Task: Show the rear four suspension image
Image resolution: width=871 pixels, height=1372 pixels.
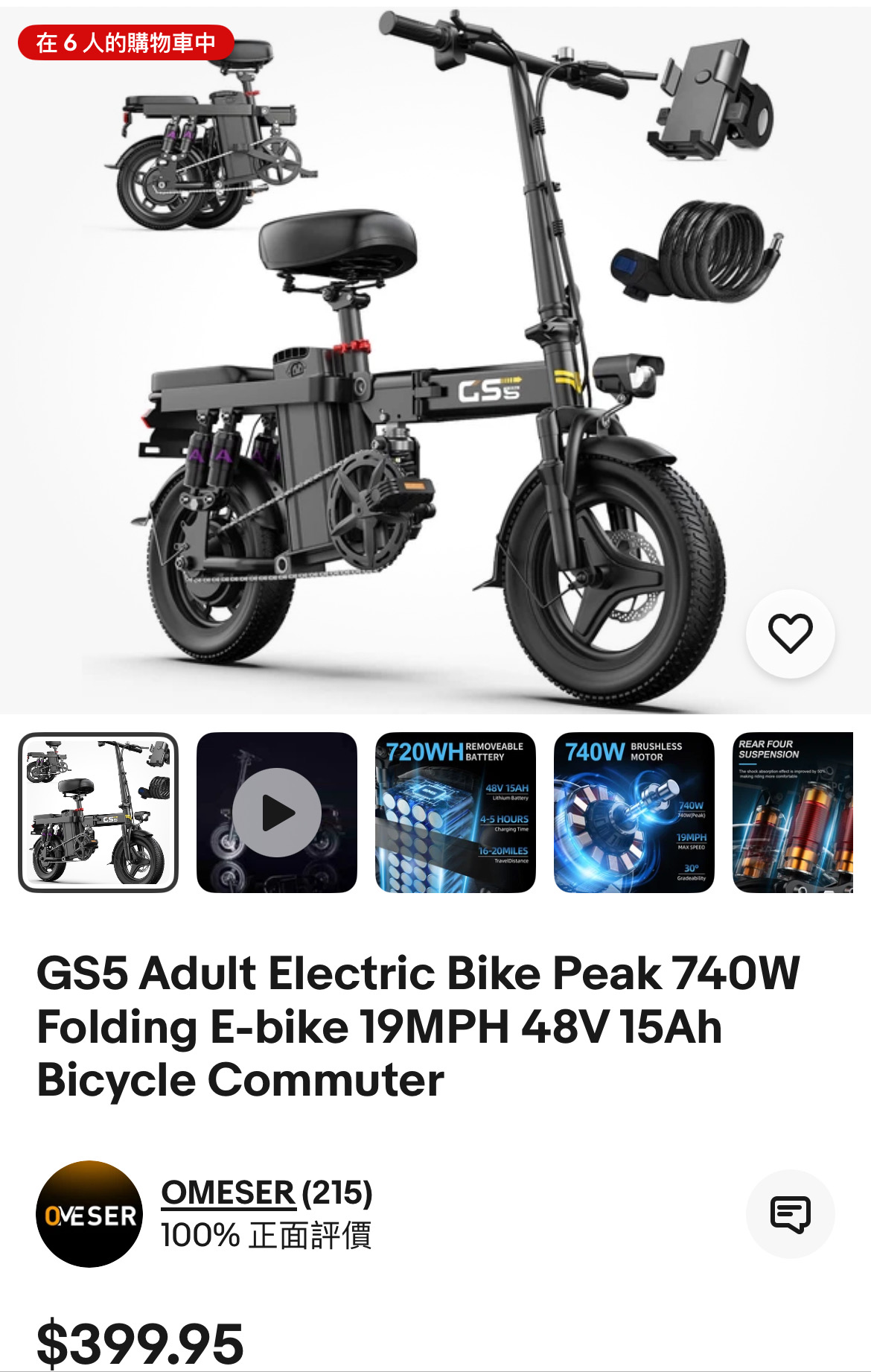Action: (x=793, y=813)
